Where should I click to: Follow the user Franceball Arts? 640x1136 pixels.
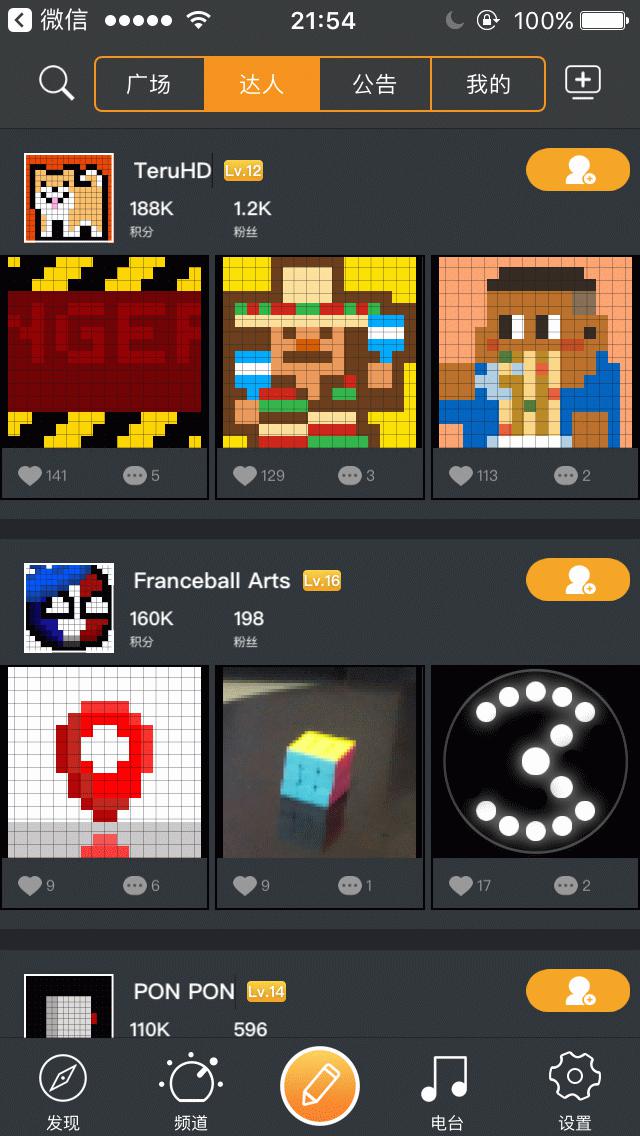pyautogui.click(x=578, y=579)
